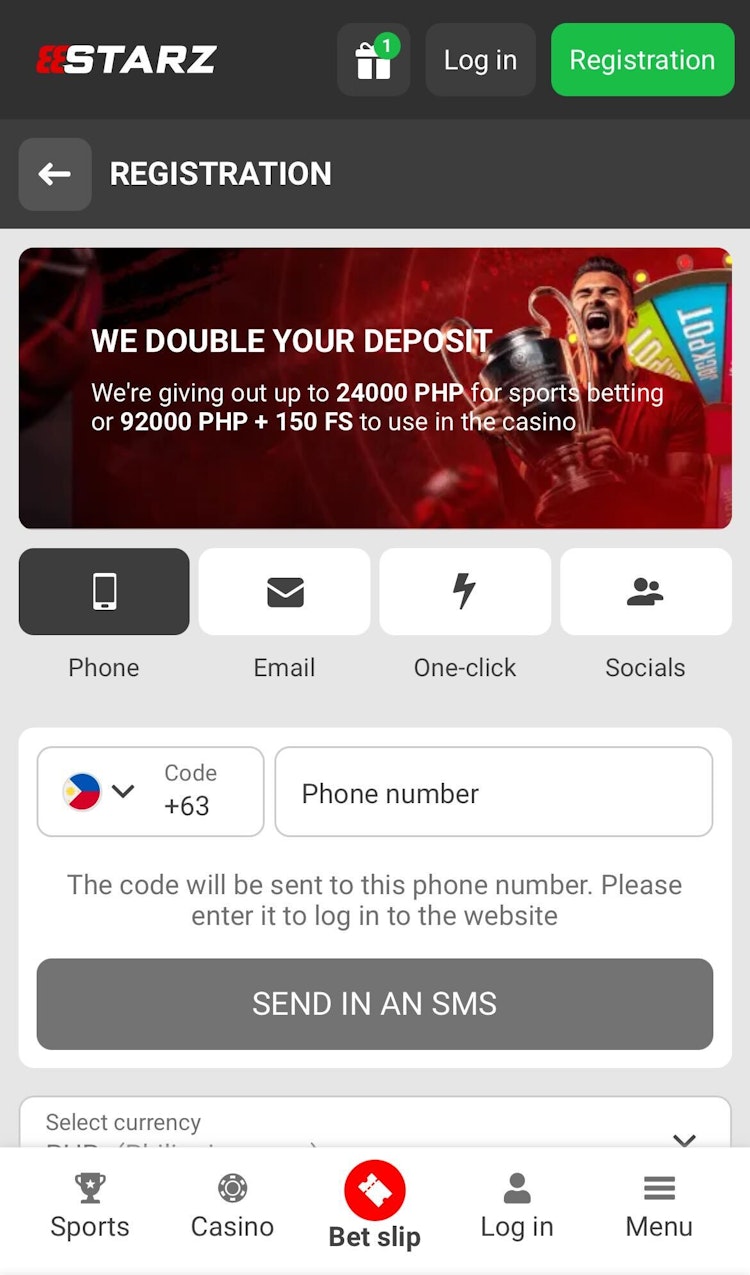The image size is (750, 1275).
Task: Go back from the Registration page
Action: pyautogui.click(x=55, y=174)
